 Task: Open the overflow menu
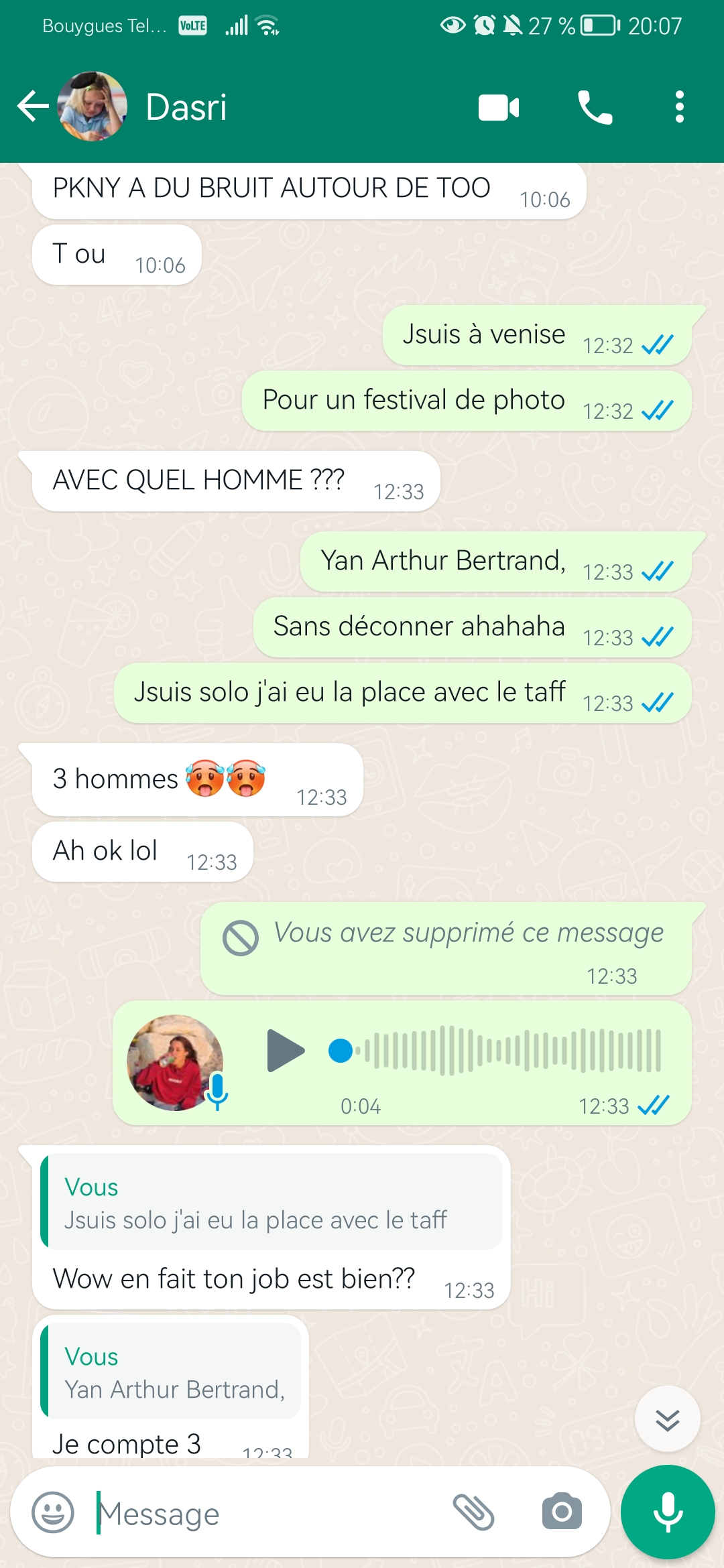point(680,107)
